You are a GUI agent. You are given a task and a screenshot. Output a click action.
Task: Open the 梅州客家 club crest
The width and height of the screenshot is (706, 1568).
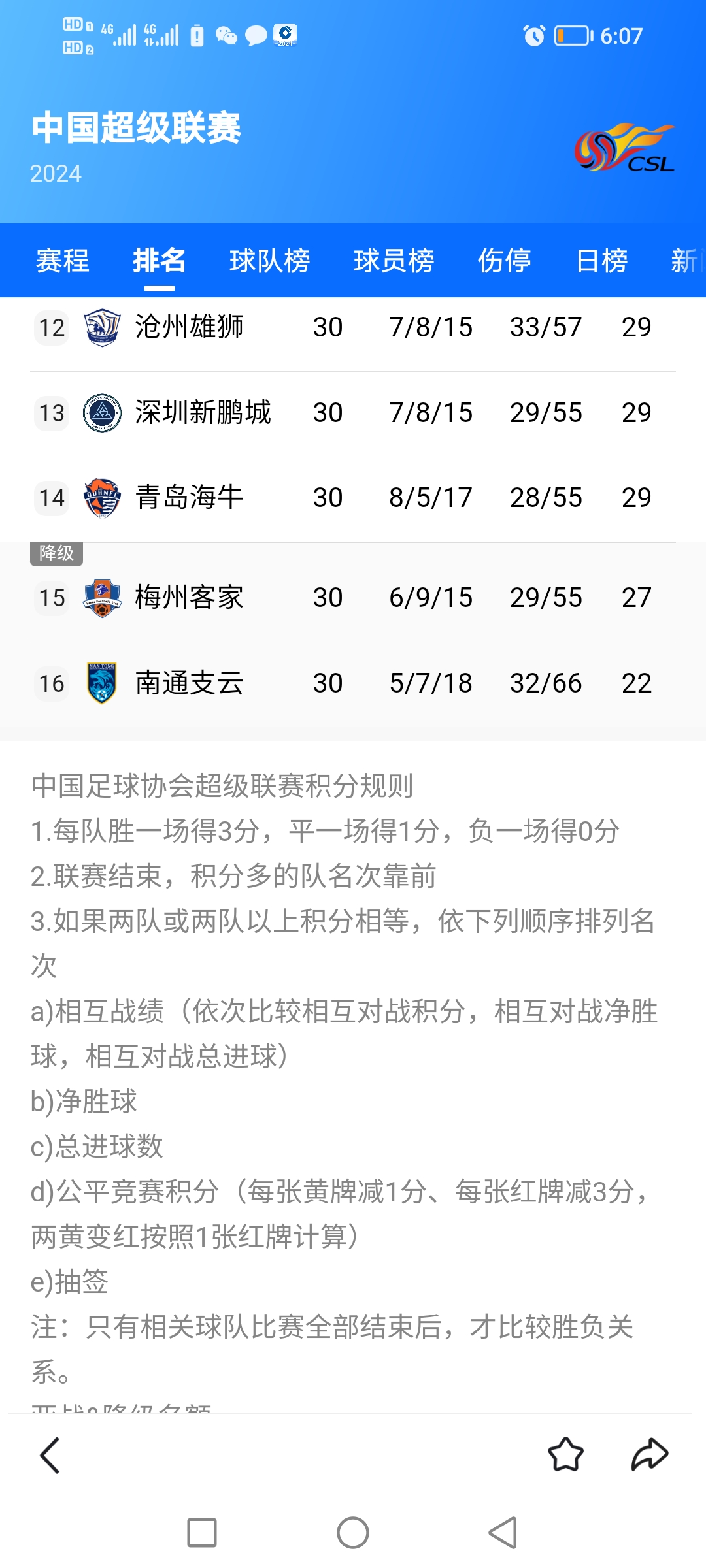tap(101, 598)
